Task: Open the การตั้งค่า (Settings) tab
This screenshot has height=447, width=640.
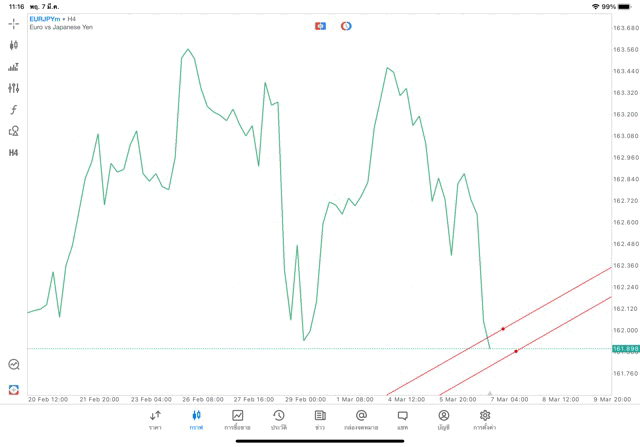Action: tap(485, 419)
